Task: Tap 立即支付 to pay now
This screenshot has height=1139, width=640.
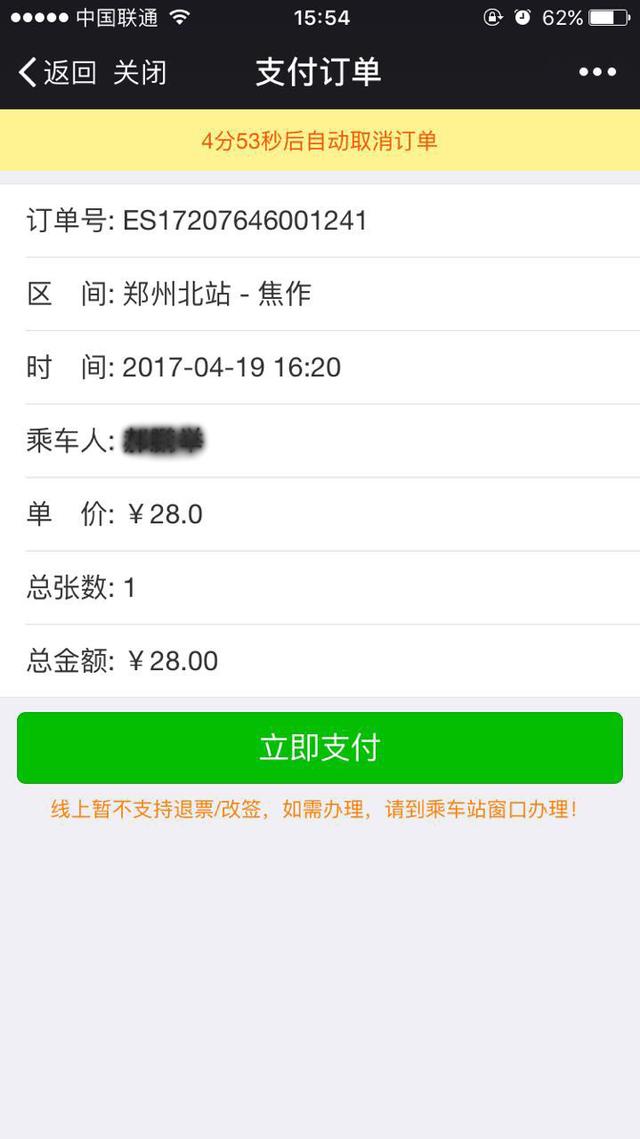Action: coord(320,748)
